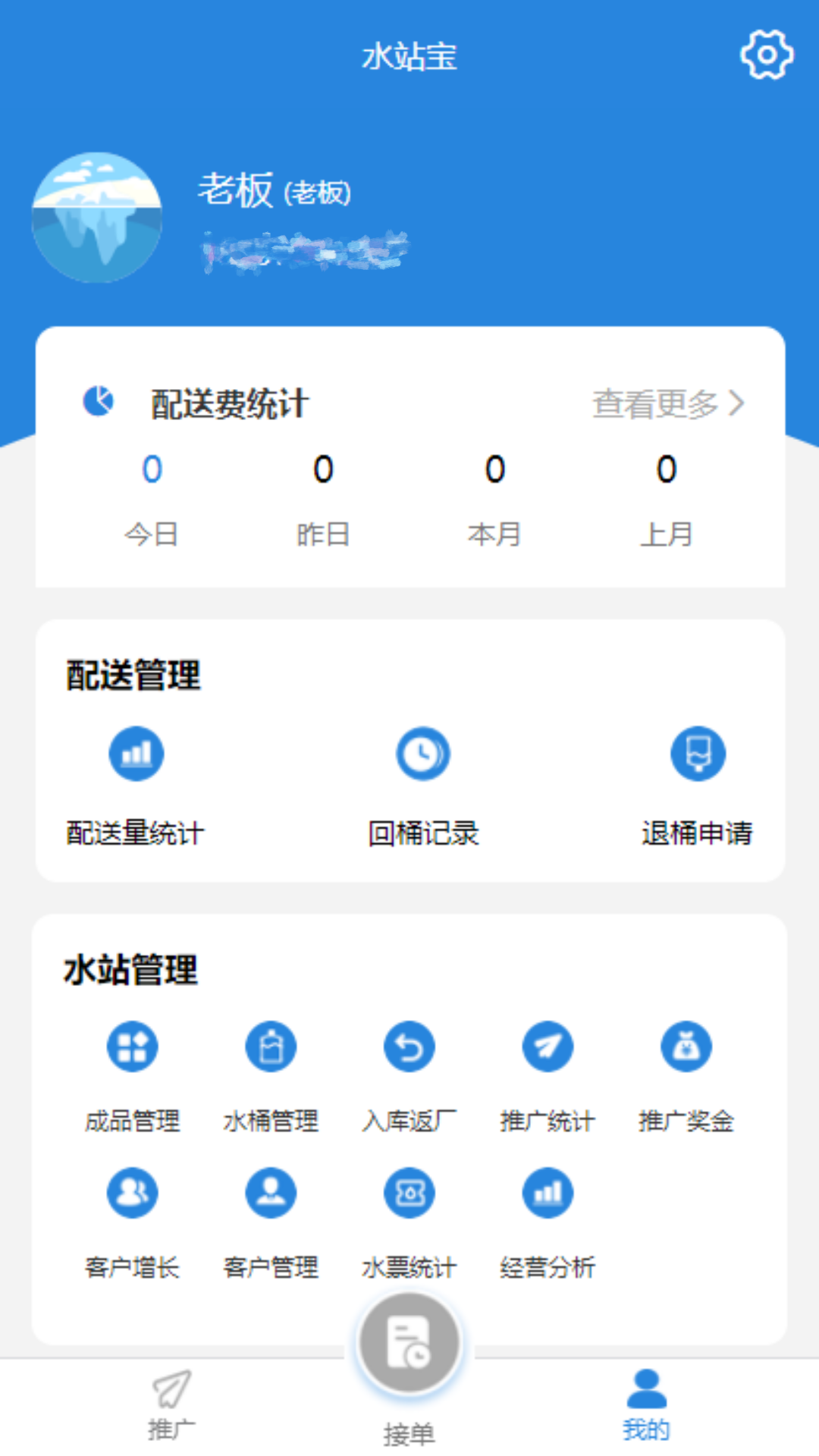Tap the profile avatar picture
Screen dimensions: 819x1456
(x=97, y=218)
